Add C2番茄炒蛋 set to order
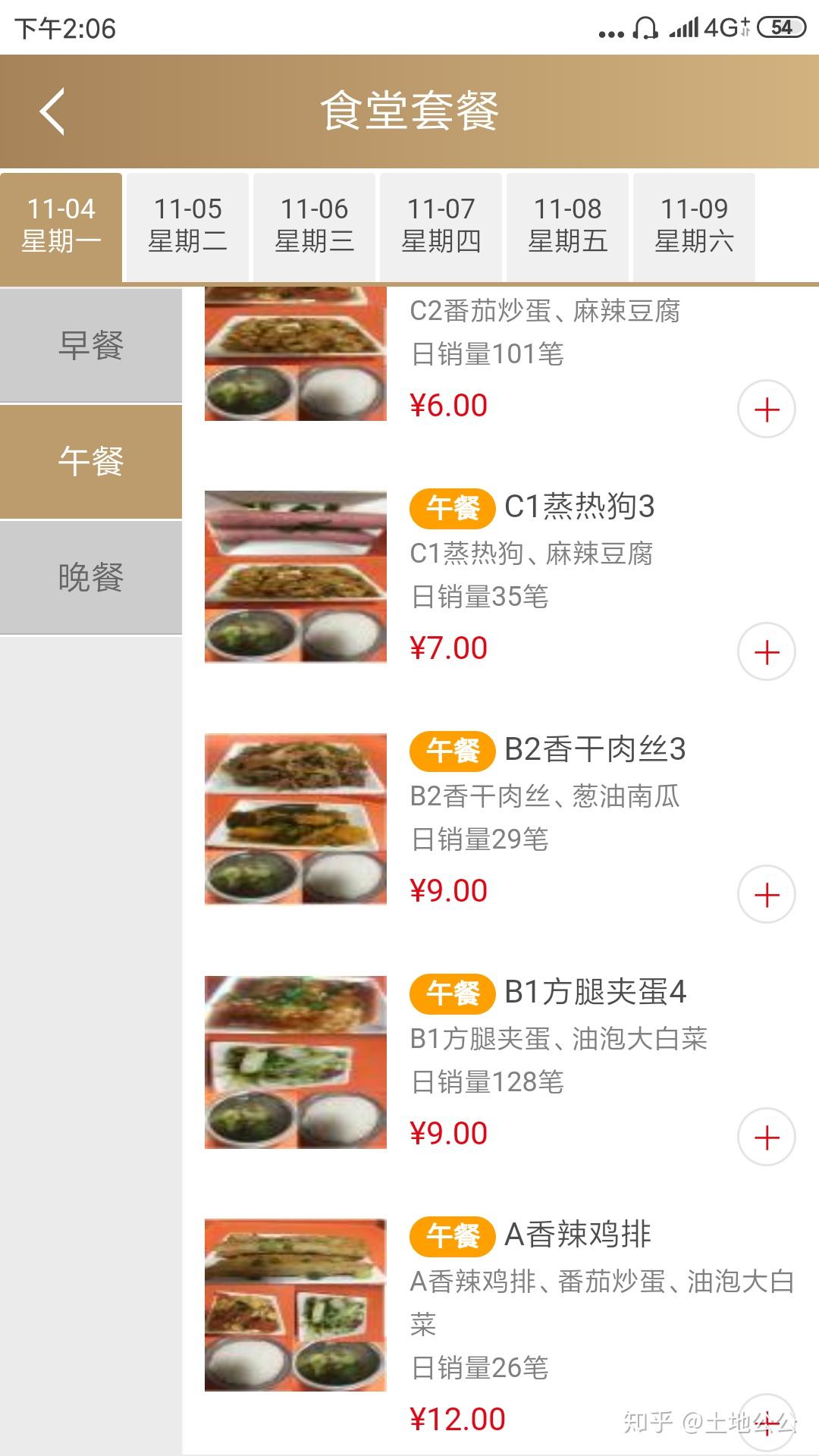Image resolution: width=819 pixels, height=1456 pixels. (x=767, y=409)
